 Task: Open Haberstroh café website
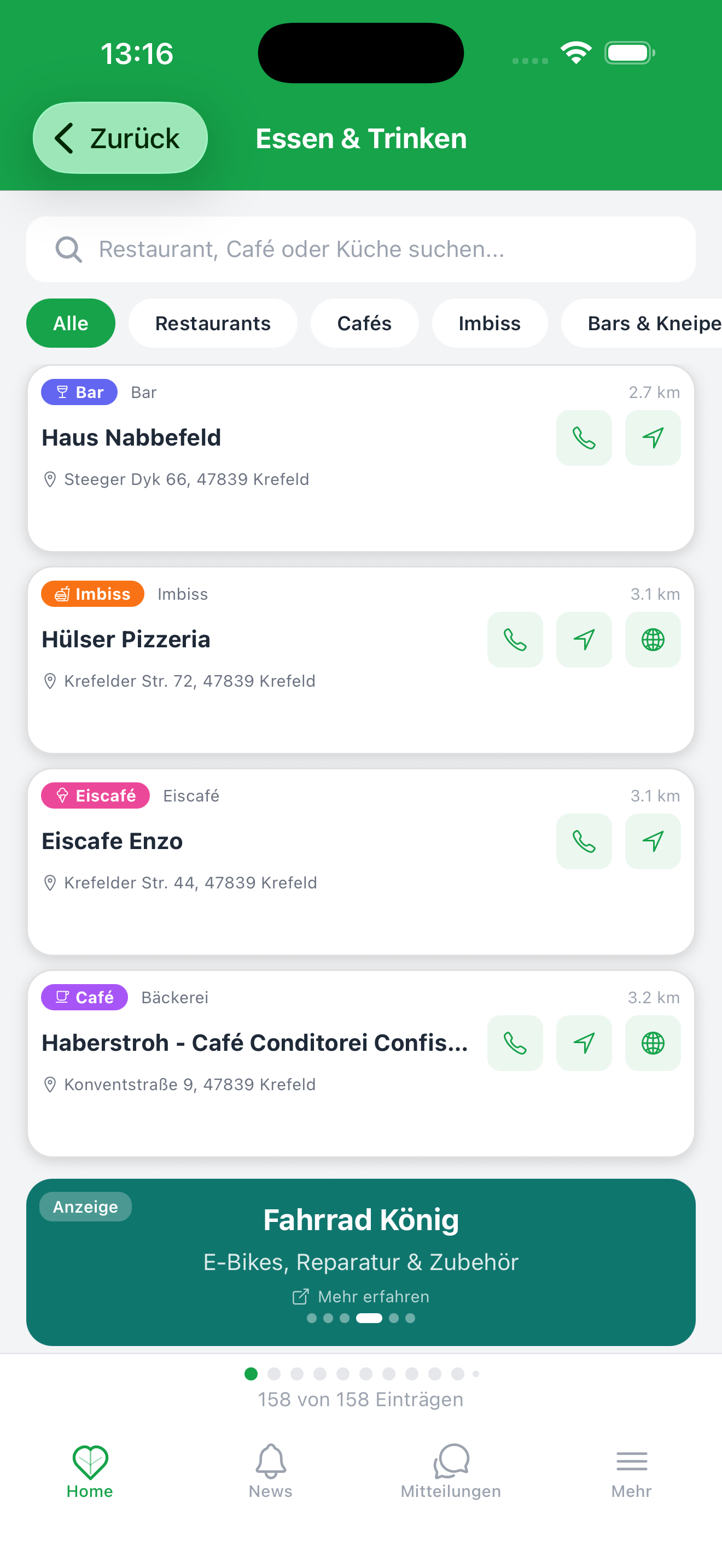point(653,1043)
